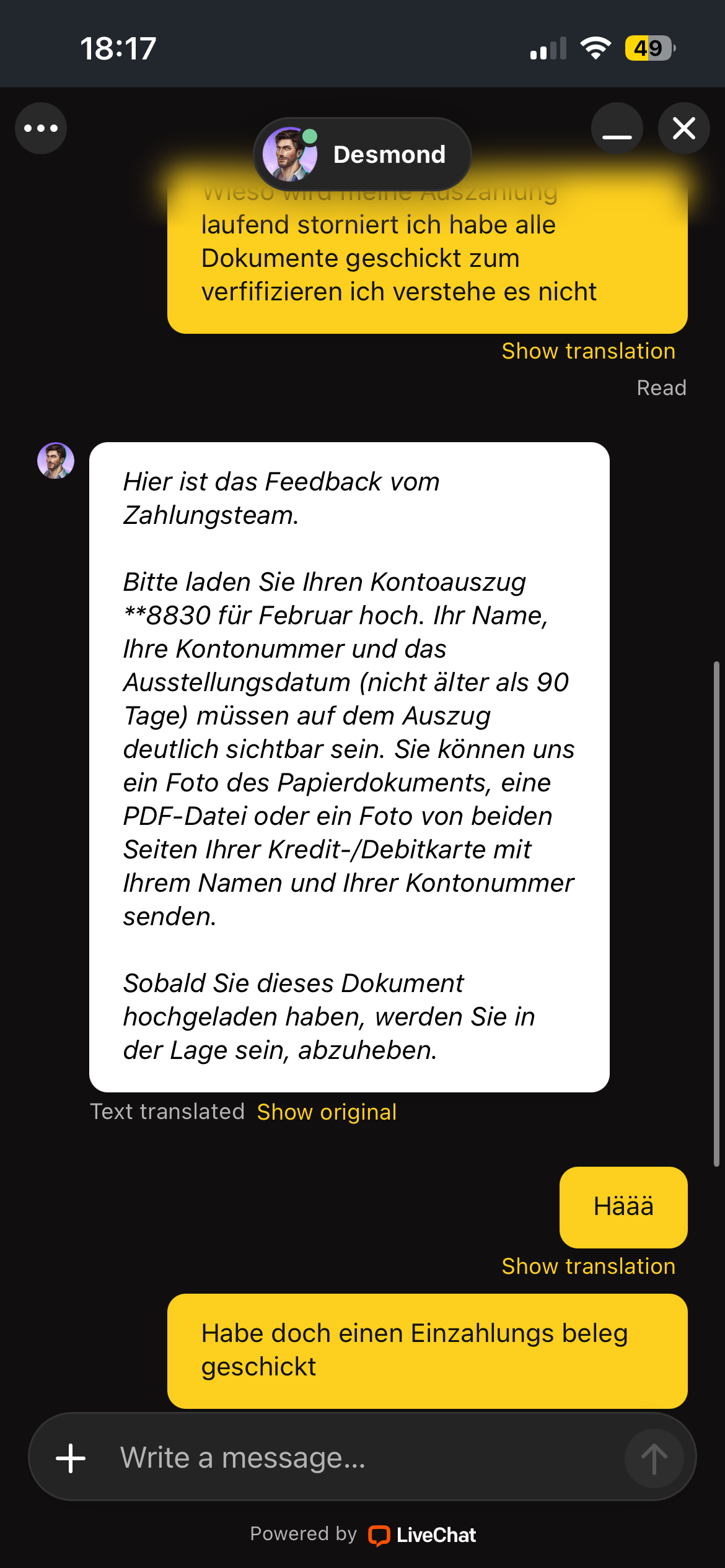Open the three-dot options menu
This screenshot has height=1568, width=725.
pyautogui.click(x=41, y=128)
